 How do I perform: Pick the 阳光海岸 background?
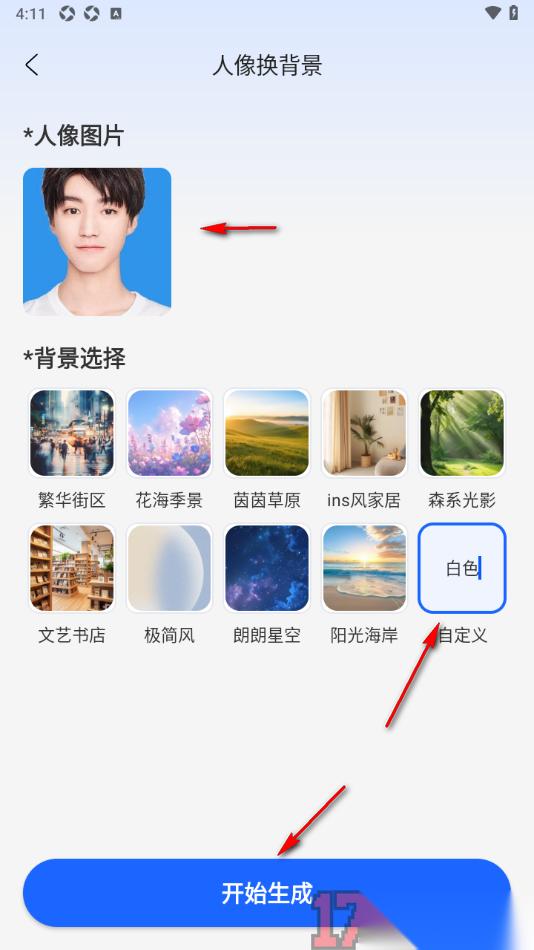click(364, 568)
